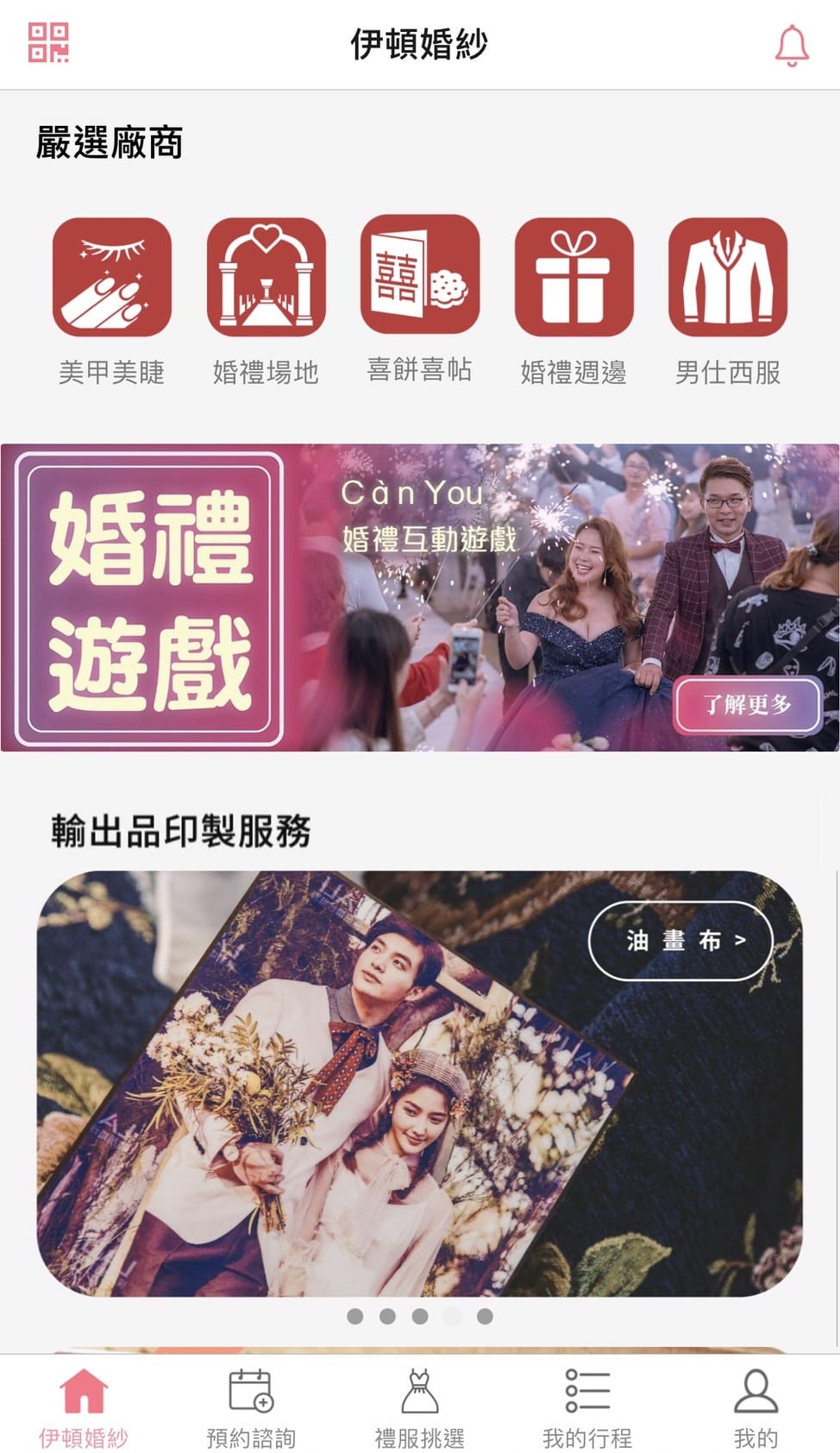This screenshot has width=840, height=1453.
Task: Tap 了解更多 on the 婚禮遊戲 banner
Action: [747, 704]
